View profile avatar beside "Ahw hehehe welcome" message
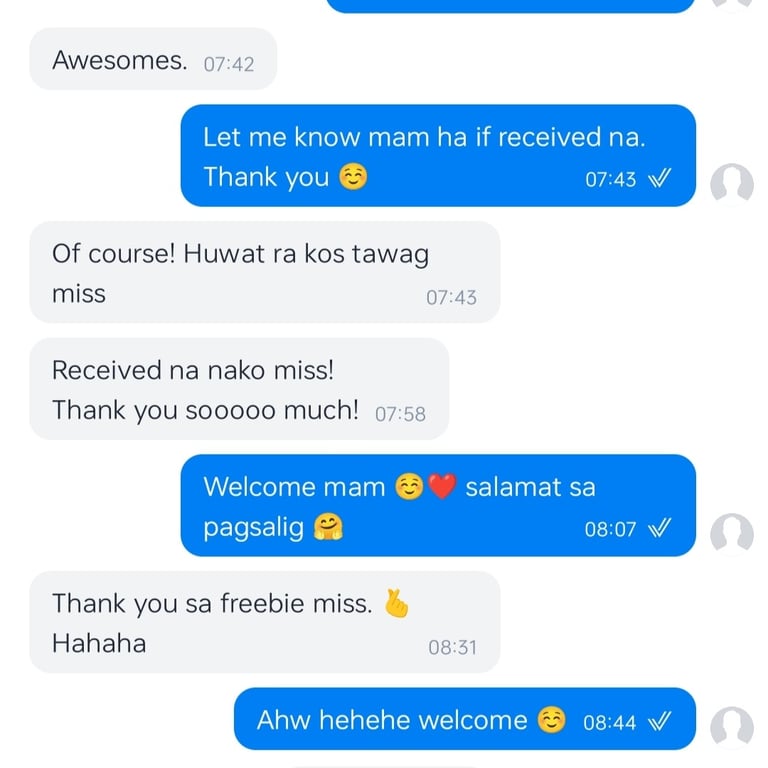This screenshot has height=768, width=768. pos(731,727)
